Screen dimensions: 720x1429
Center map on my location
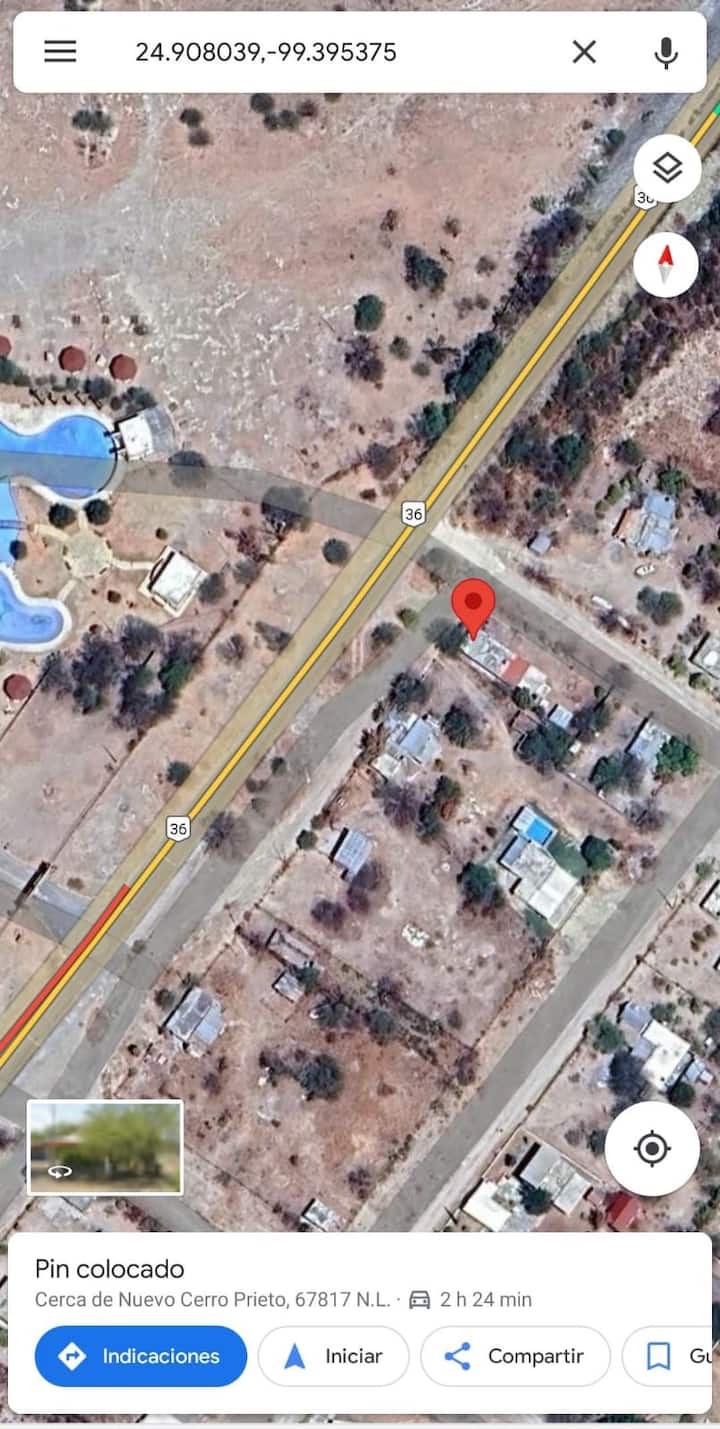[652, 1148]
